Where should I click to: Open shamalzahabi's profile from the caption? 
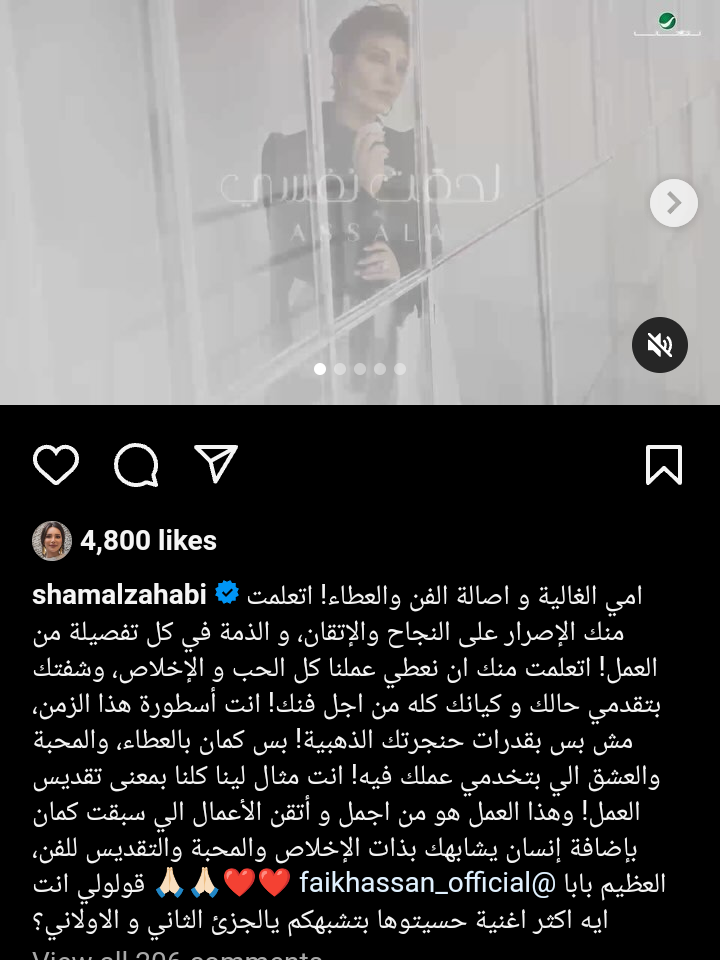coord(119,595)
